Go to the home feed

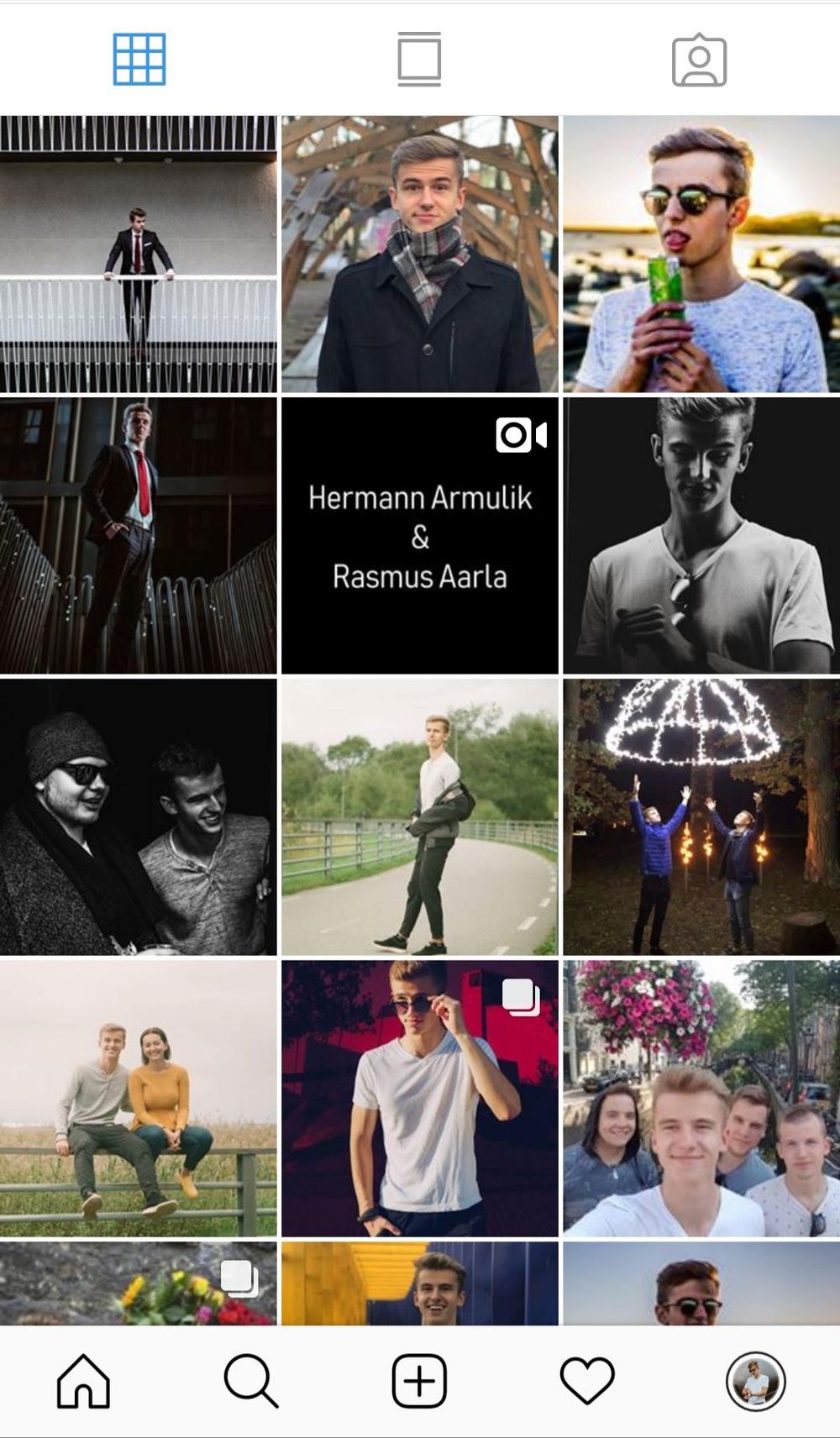pos(83,1381)
